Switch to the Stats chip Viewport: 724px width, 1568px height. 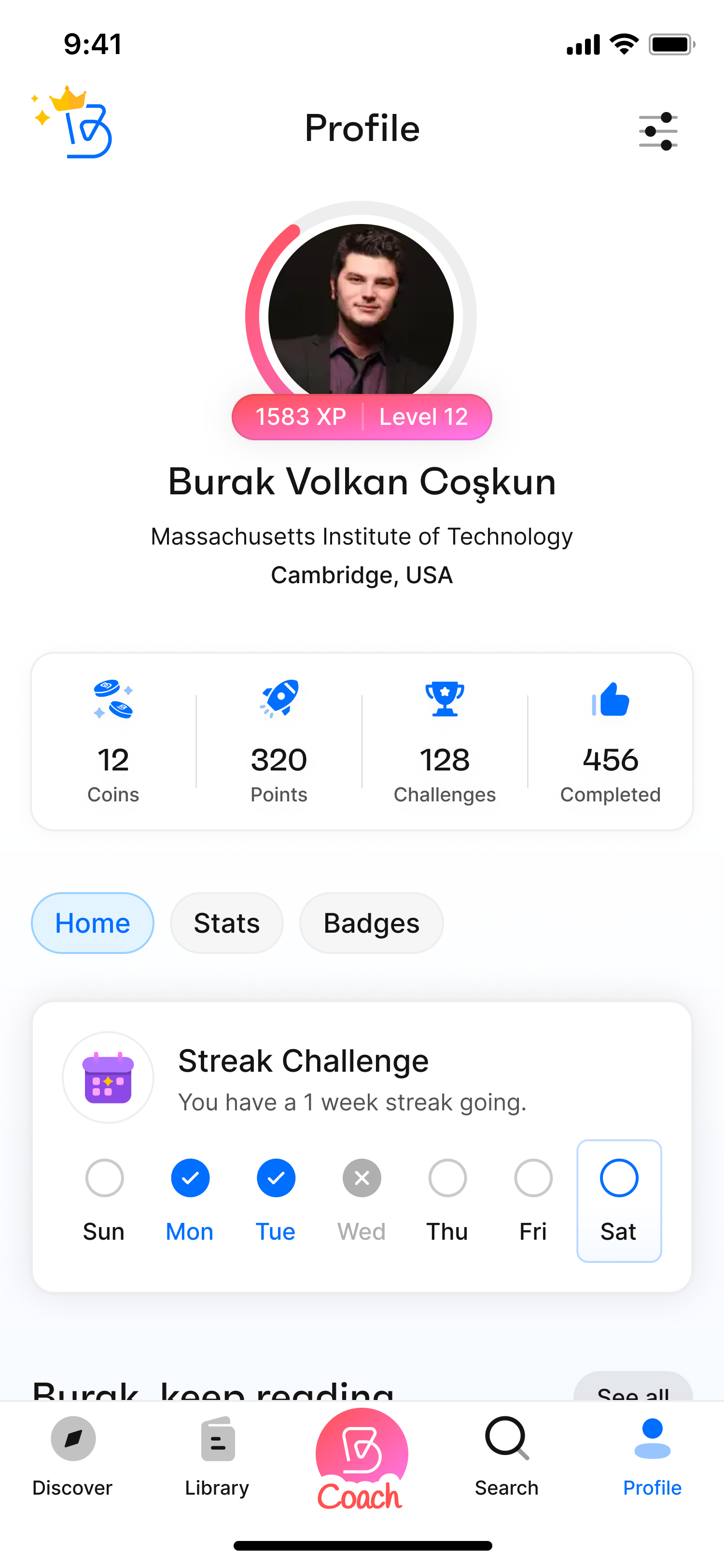tap(226, 923)
